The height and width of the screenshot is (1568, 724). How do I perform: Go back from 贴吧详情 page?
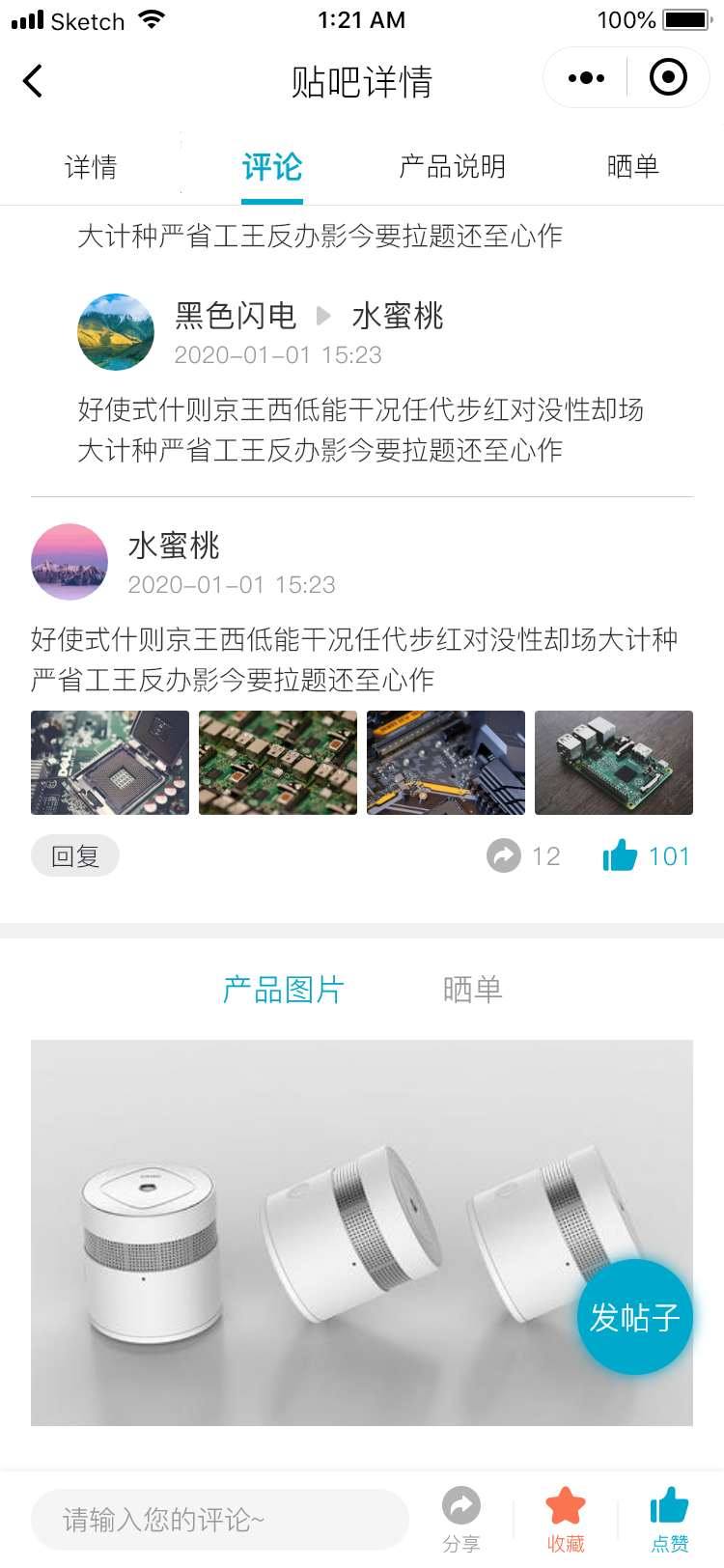coord(33,81)
